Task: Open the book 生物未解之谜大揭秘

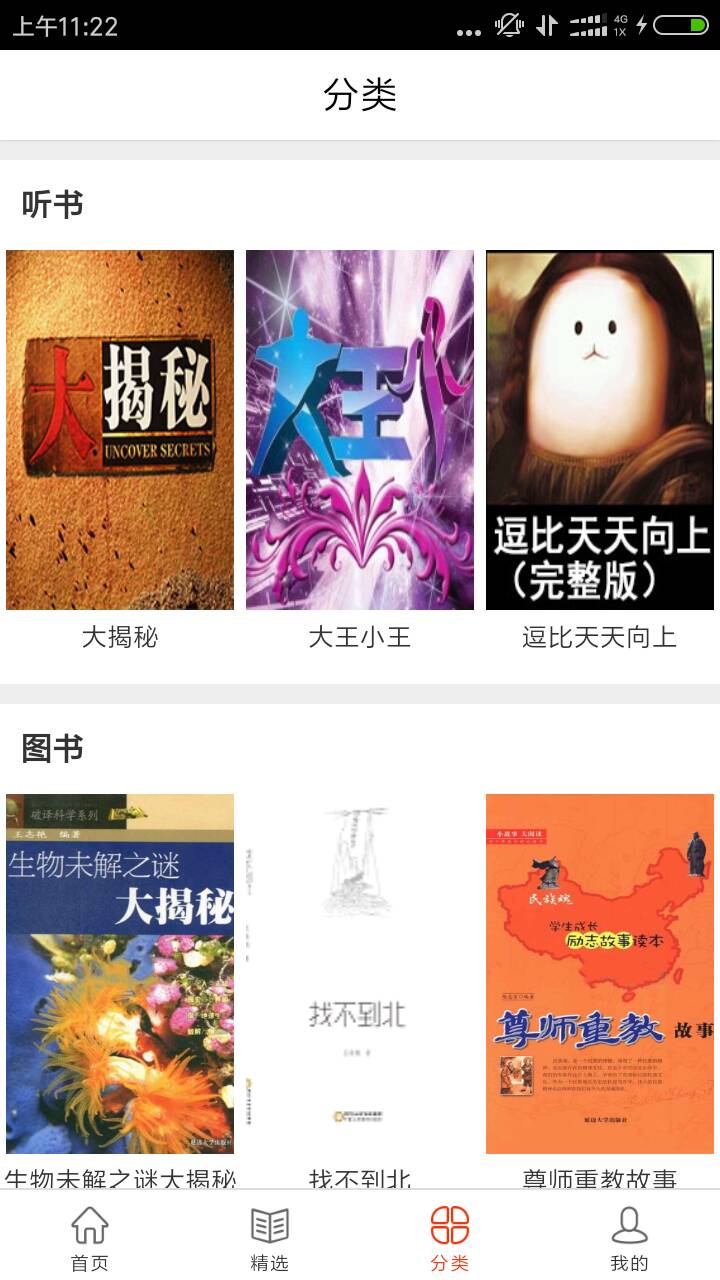Action: [x=120, y=973]
